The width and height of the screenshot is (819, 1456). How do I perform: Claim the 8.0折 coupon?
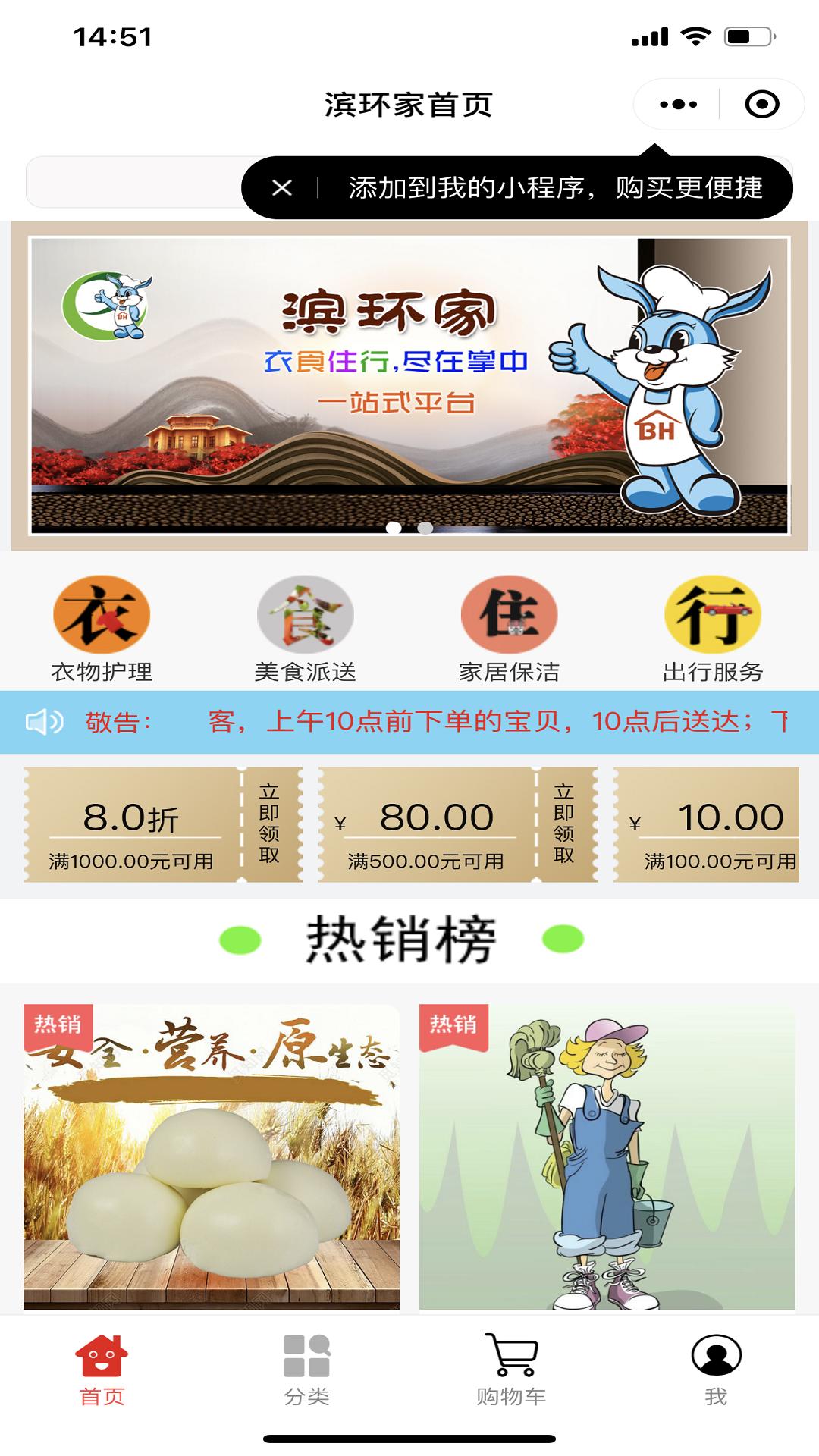coord(269,824)
